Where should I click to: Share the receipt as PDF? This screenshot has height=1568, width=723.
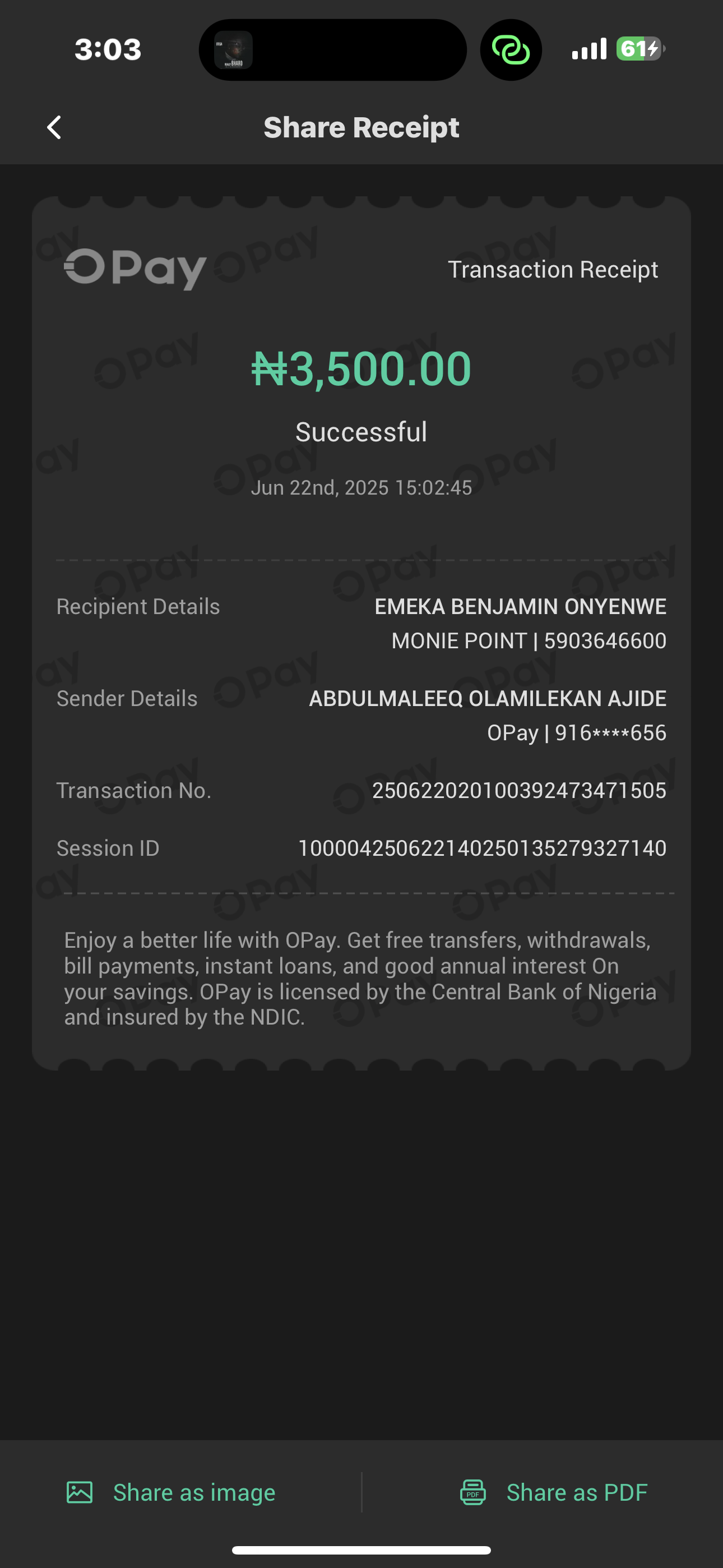[x=553, y=1492]
